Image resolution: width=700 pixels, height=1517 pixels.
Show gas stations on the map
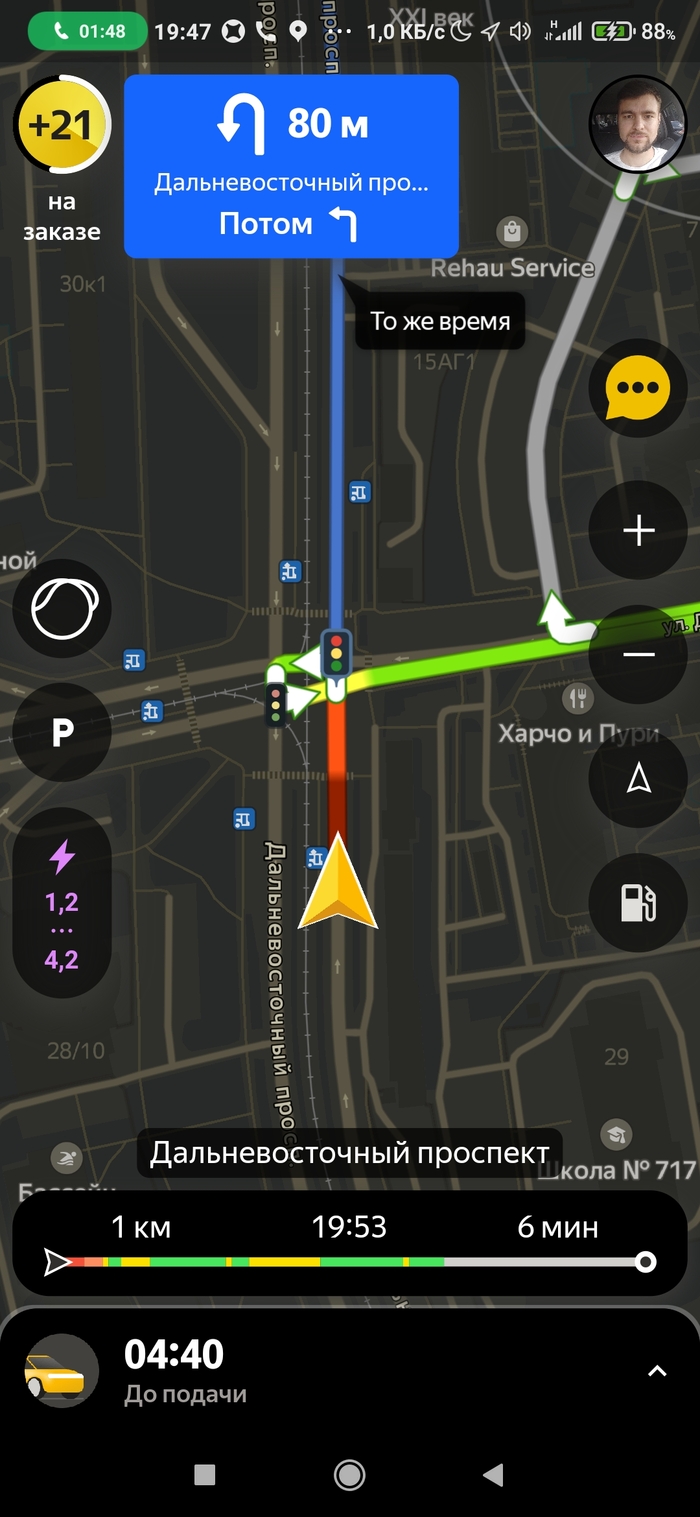(x=637, y=902)
